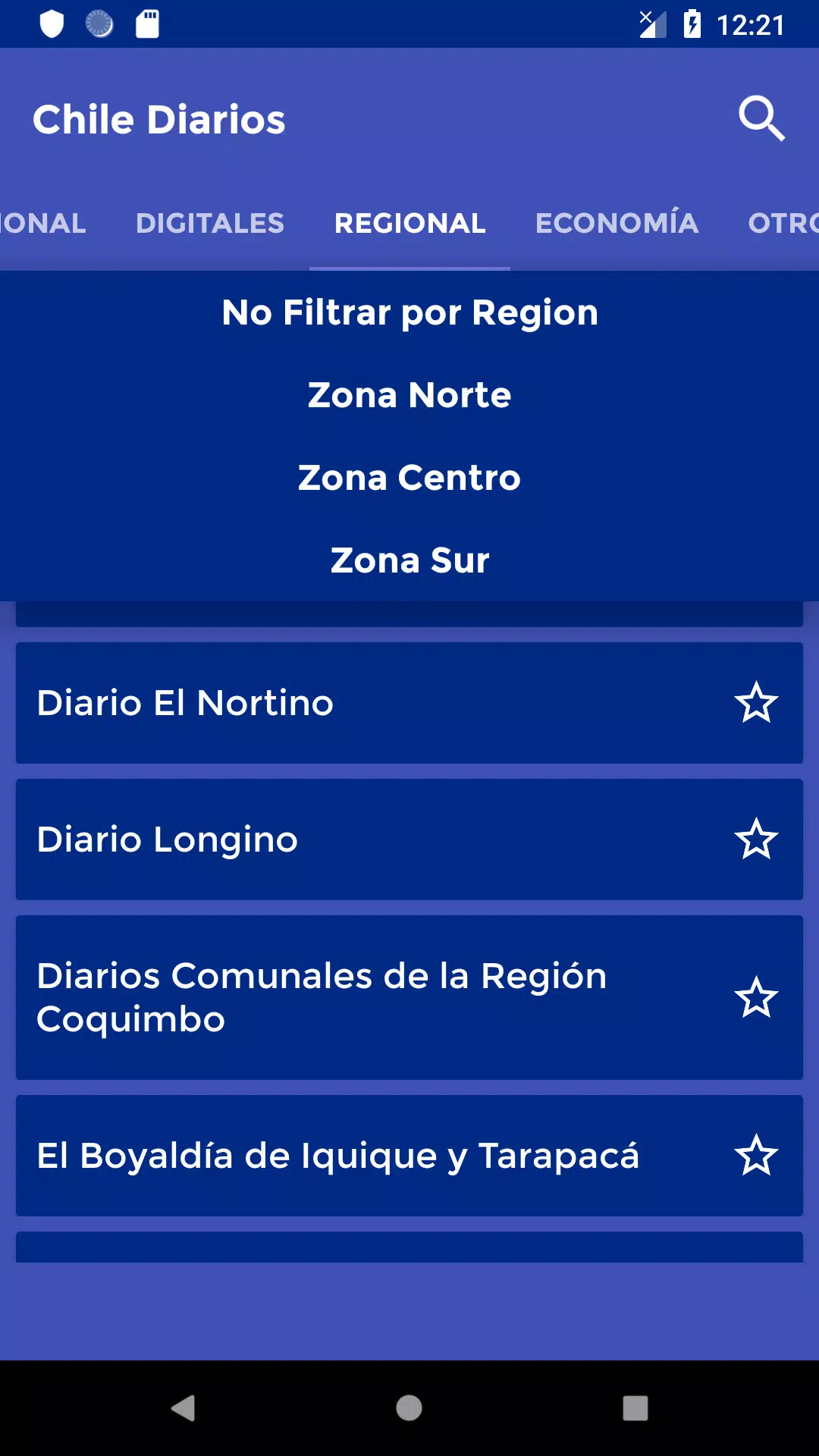The image size is (819, 1456).
Task: Open Diario El Nortino
Action: pyautogui.click(x=409, y=703)
